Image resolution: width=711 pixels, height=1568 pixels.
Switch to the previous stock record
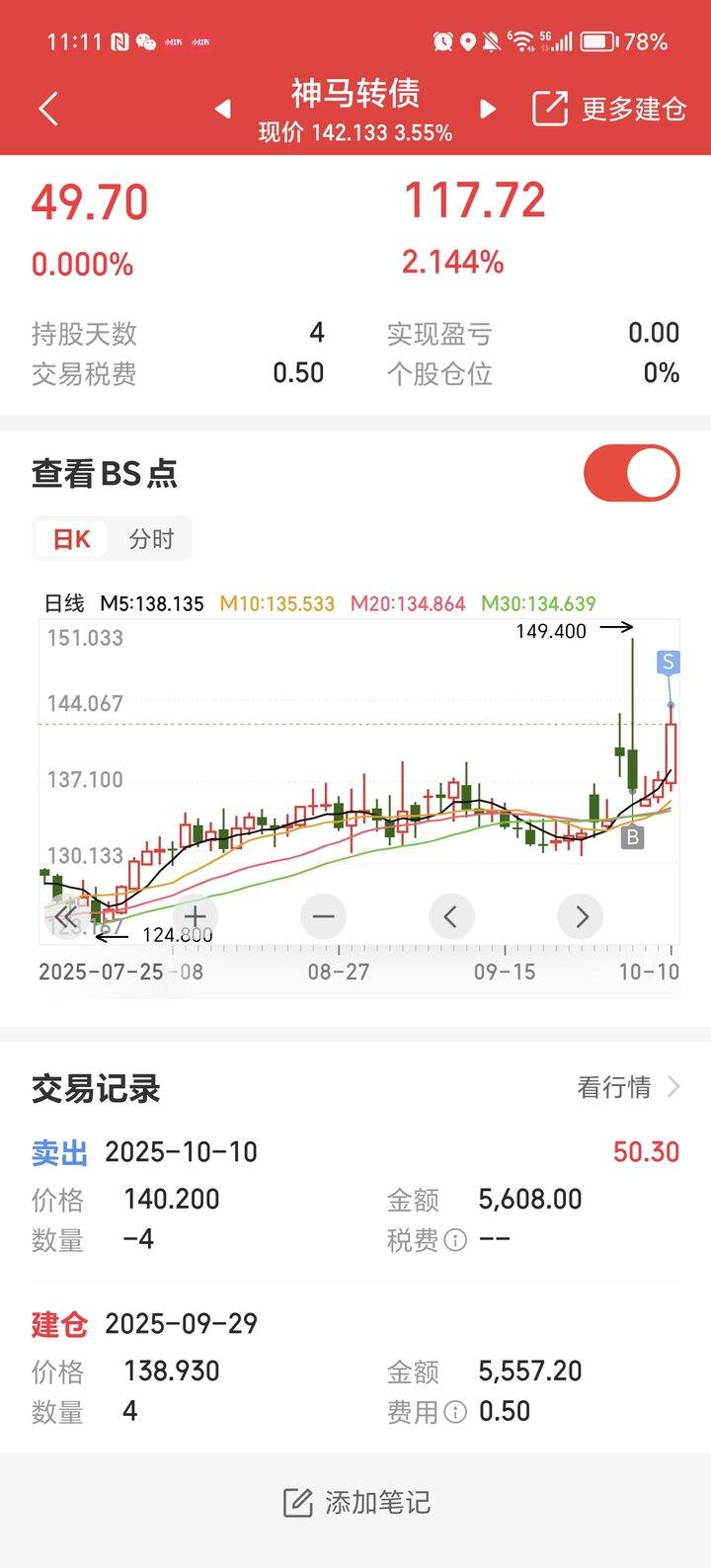point(223,109)
